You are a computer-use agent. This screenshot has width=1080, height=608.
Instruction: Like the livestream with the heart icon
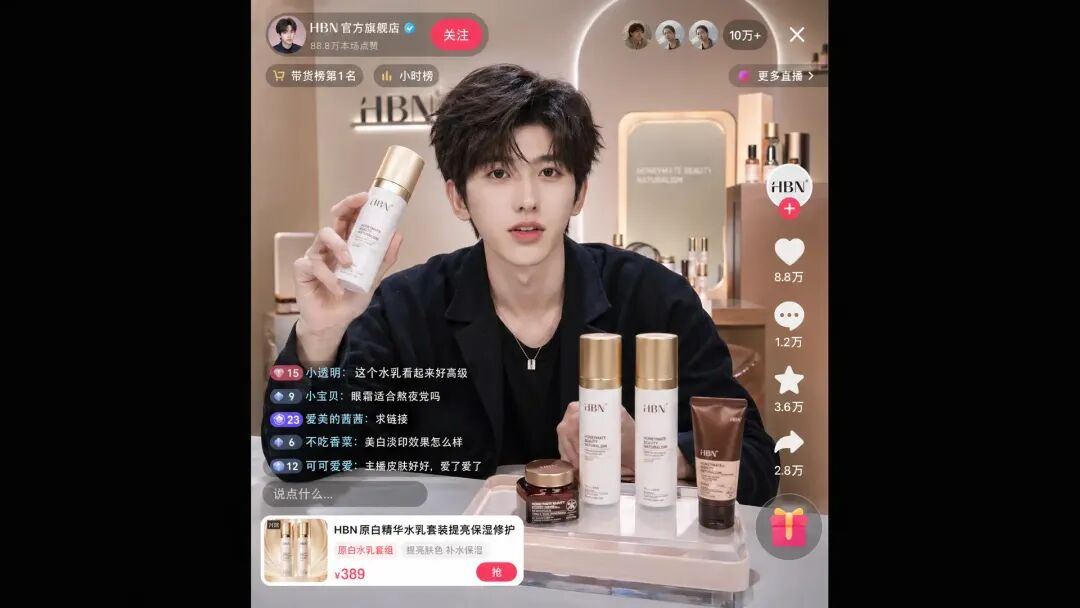click(x=789, y=252)
